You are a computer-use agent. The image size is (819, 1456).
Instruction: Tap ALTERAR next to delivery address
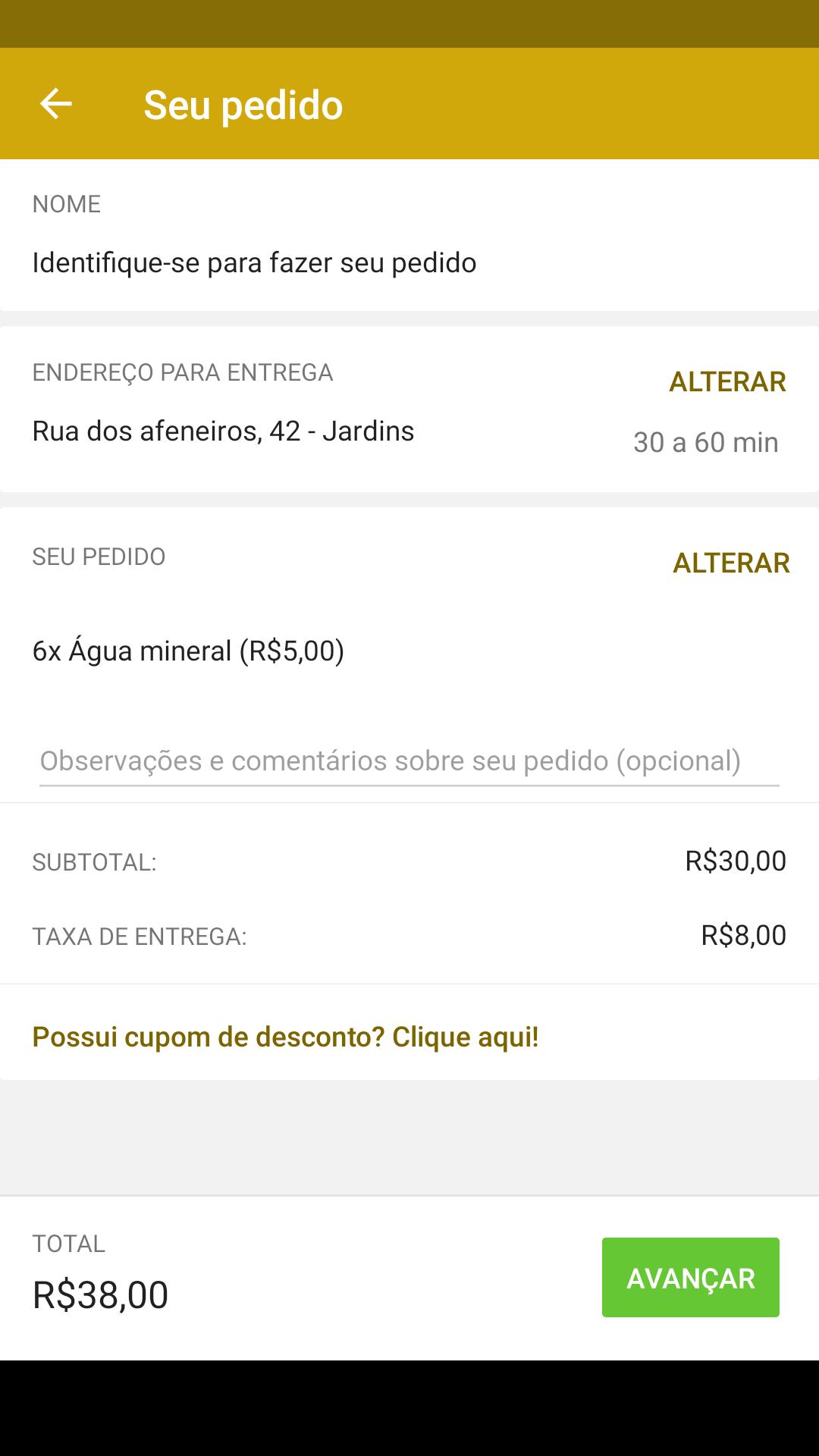click(x=726, y=381)
